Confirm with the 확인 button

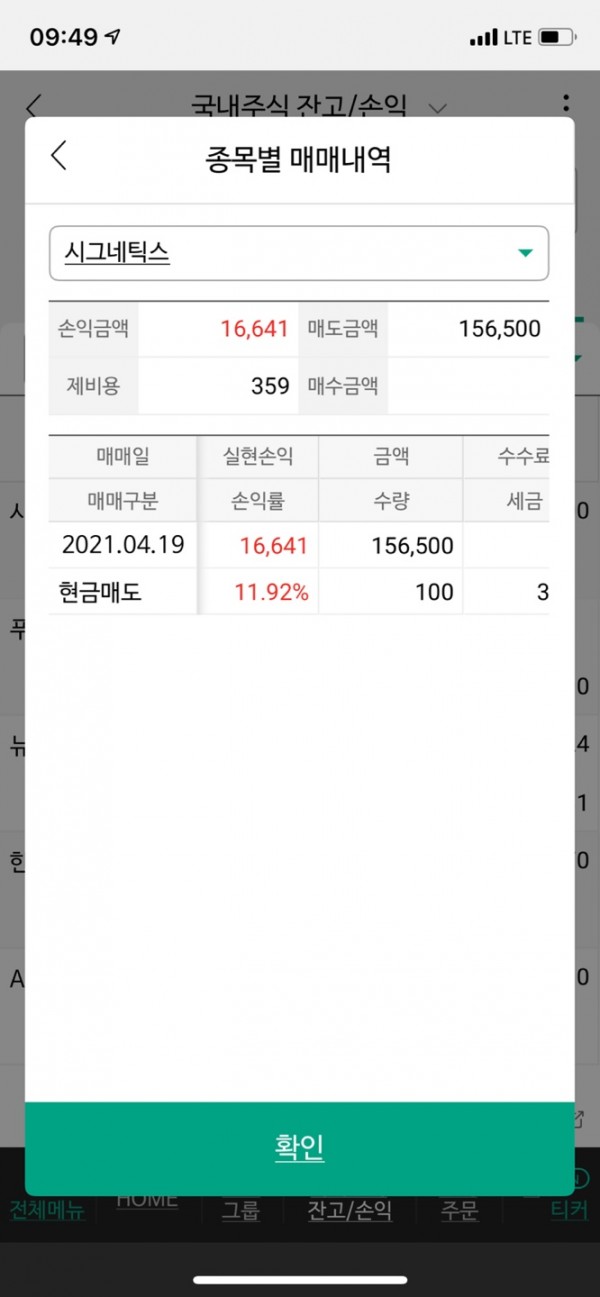point(299,1148)
